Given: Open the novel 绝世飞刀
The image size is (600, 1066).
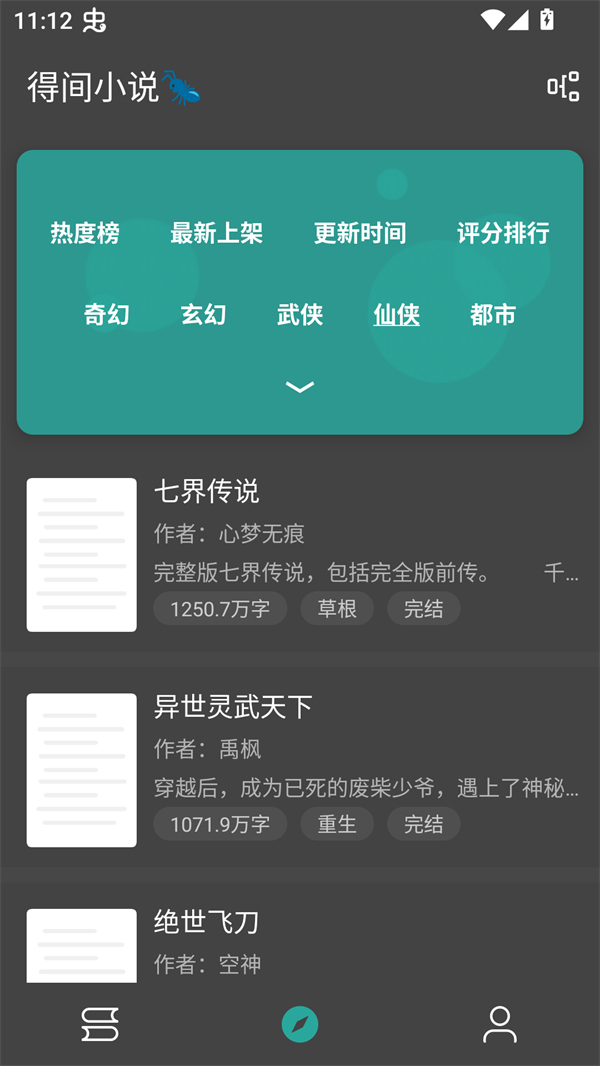Looking at the screenshot, I should tap(300, 942).
